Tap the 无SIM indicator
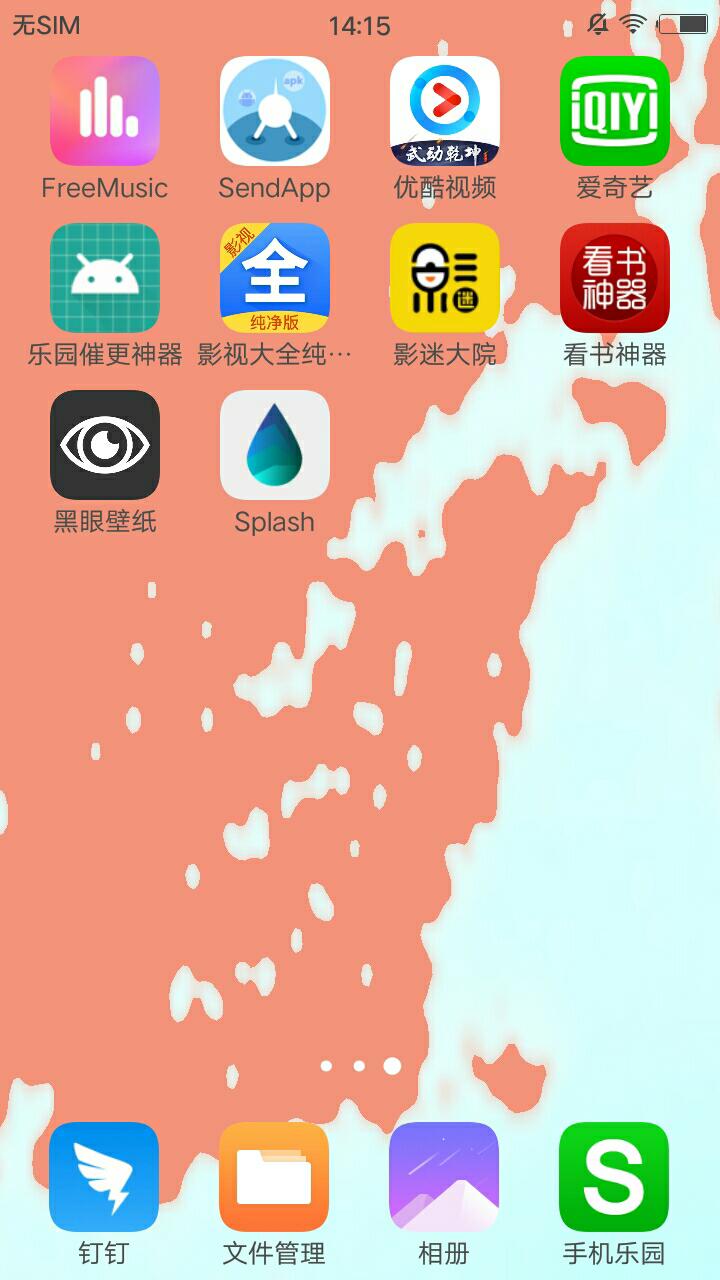 tap(40, 25)
